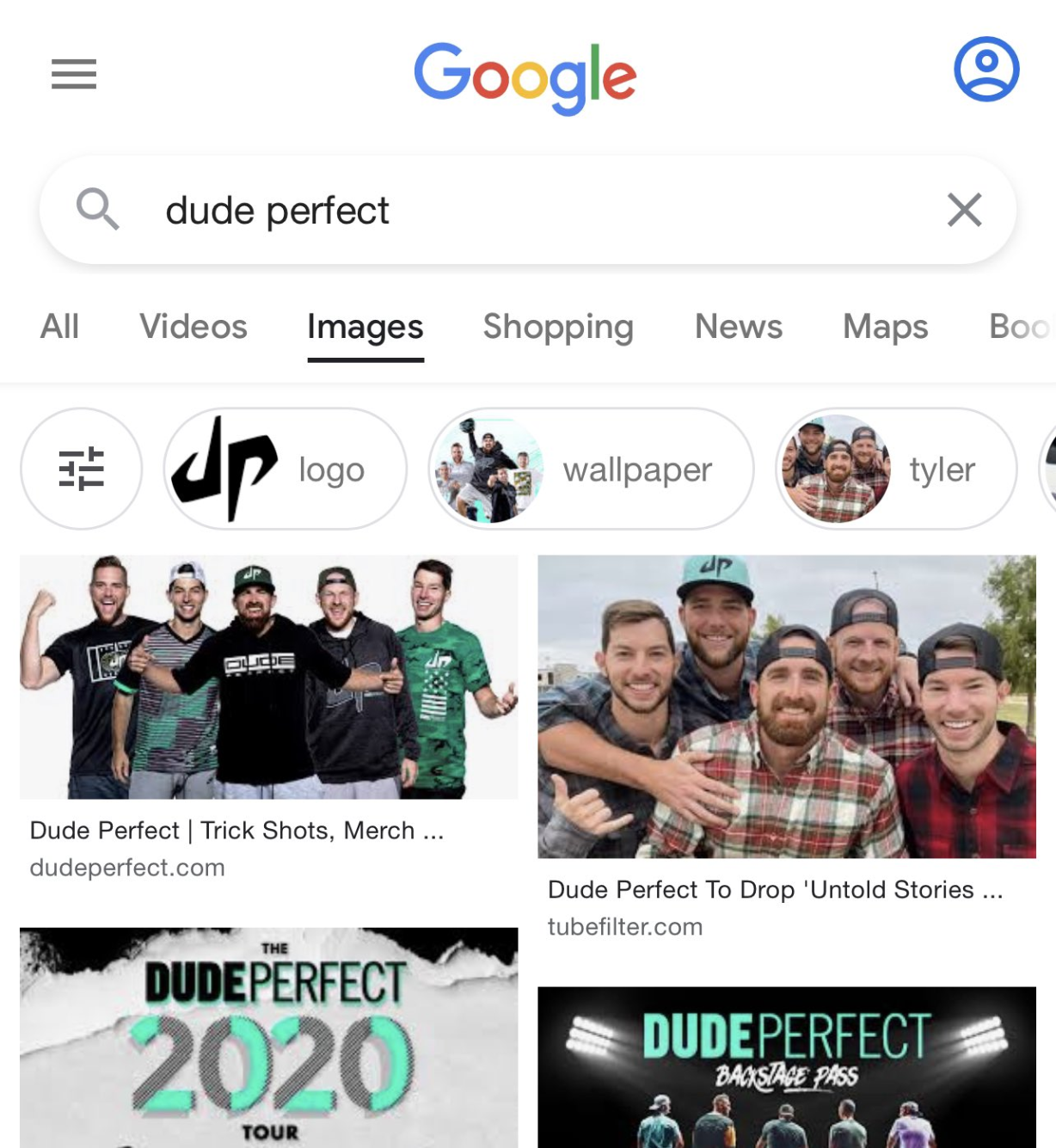Clear the search query
The image size is (1056, 1148).
pyautogui.click(x=964, y=210)
